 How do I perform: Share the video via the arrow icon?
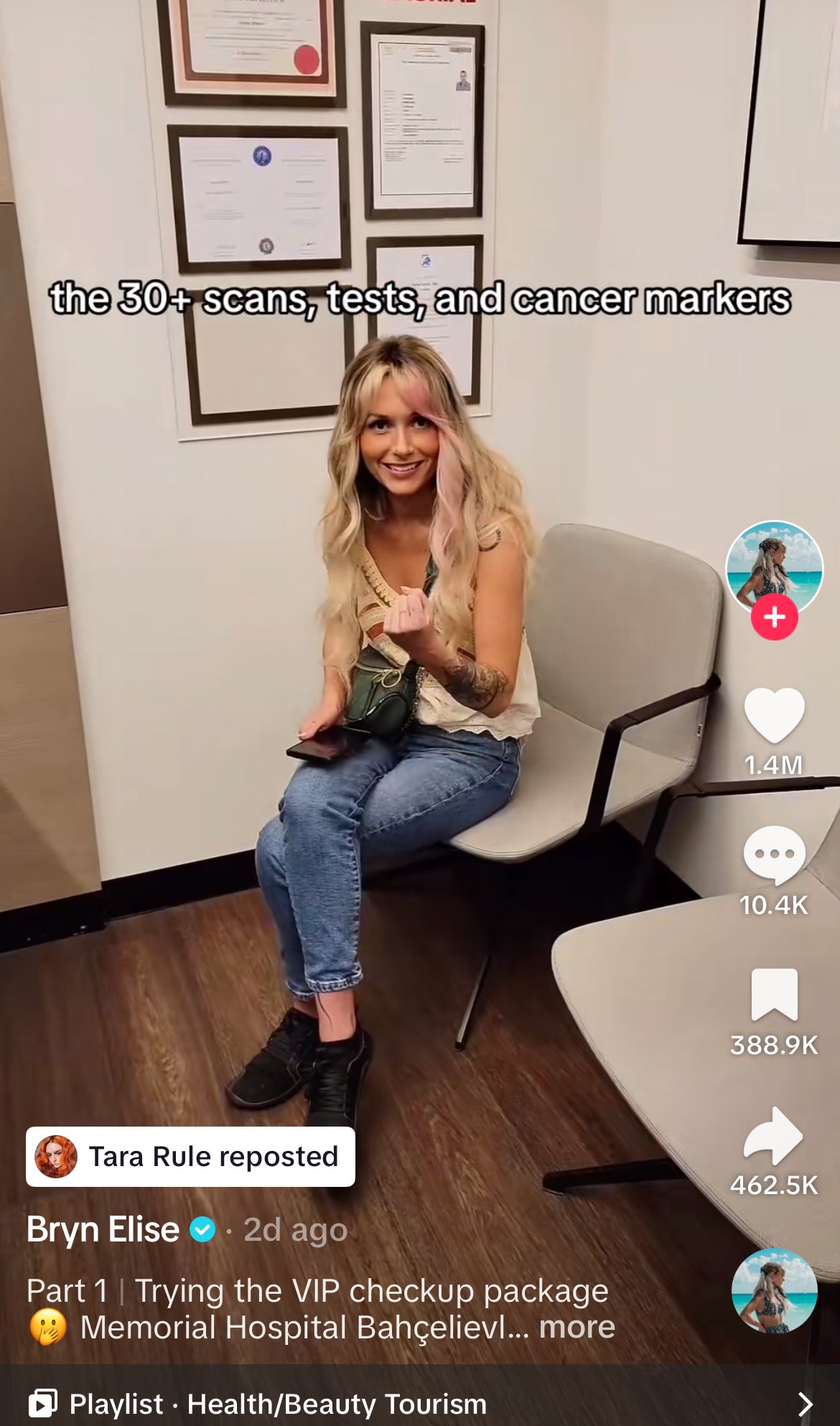[x=774, y=1127]
